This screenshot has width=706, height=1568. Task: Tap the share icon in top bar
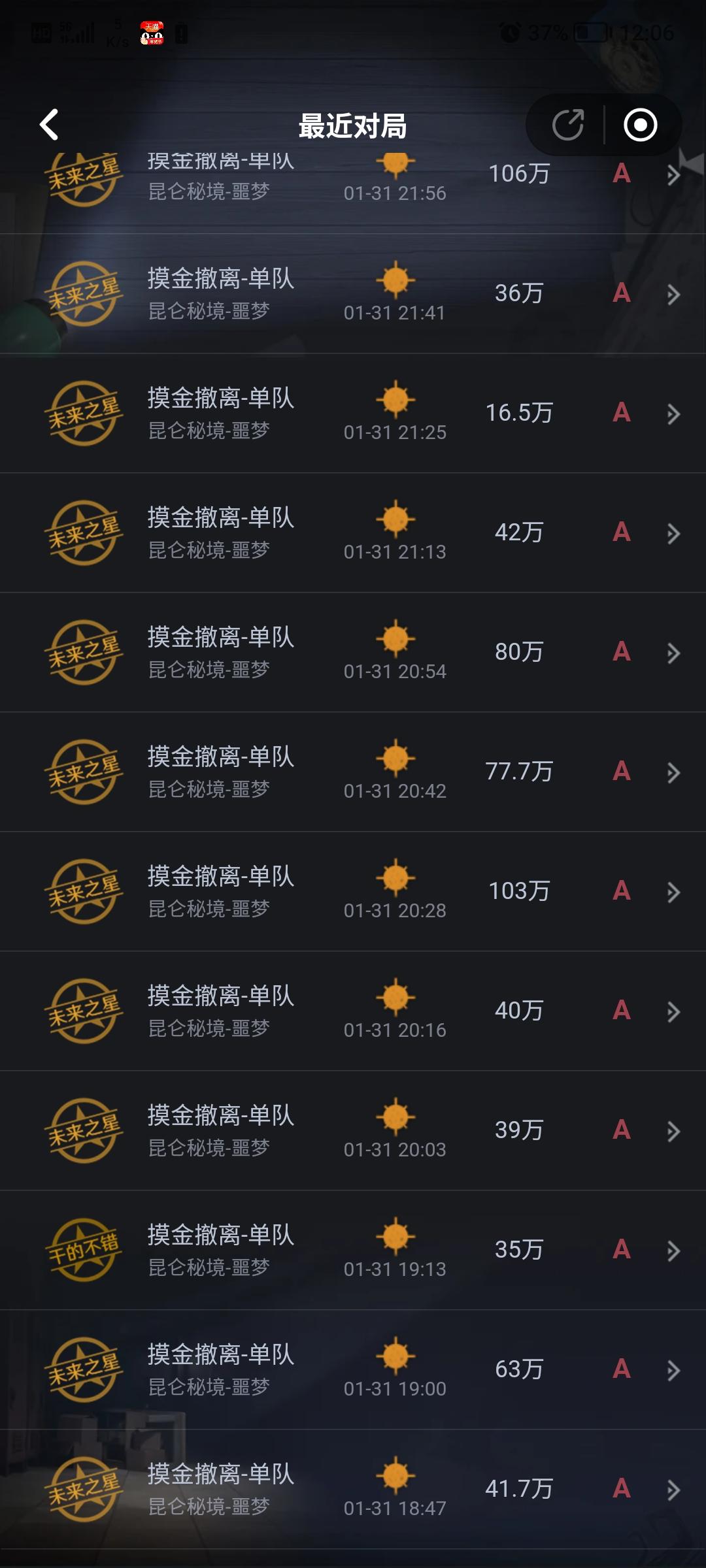tap(567, 125)
